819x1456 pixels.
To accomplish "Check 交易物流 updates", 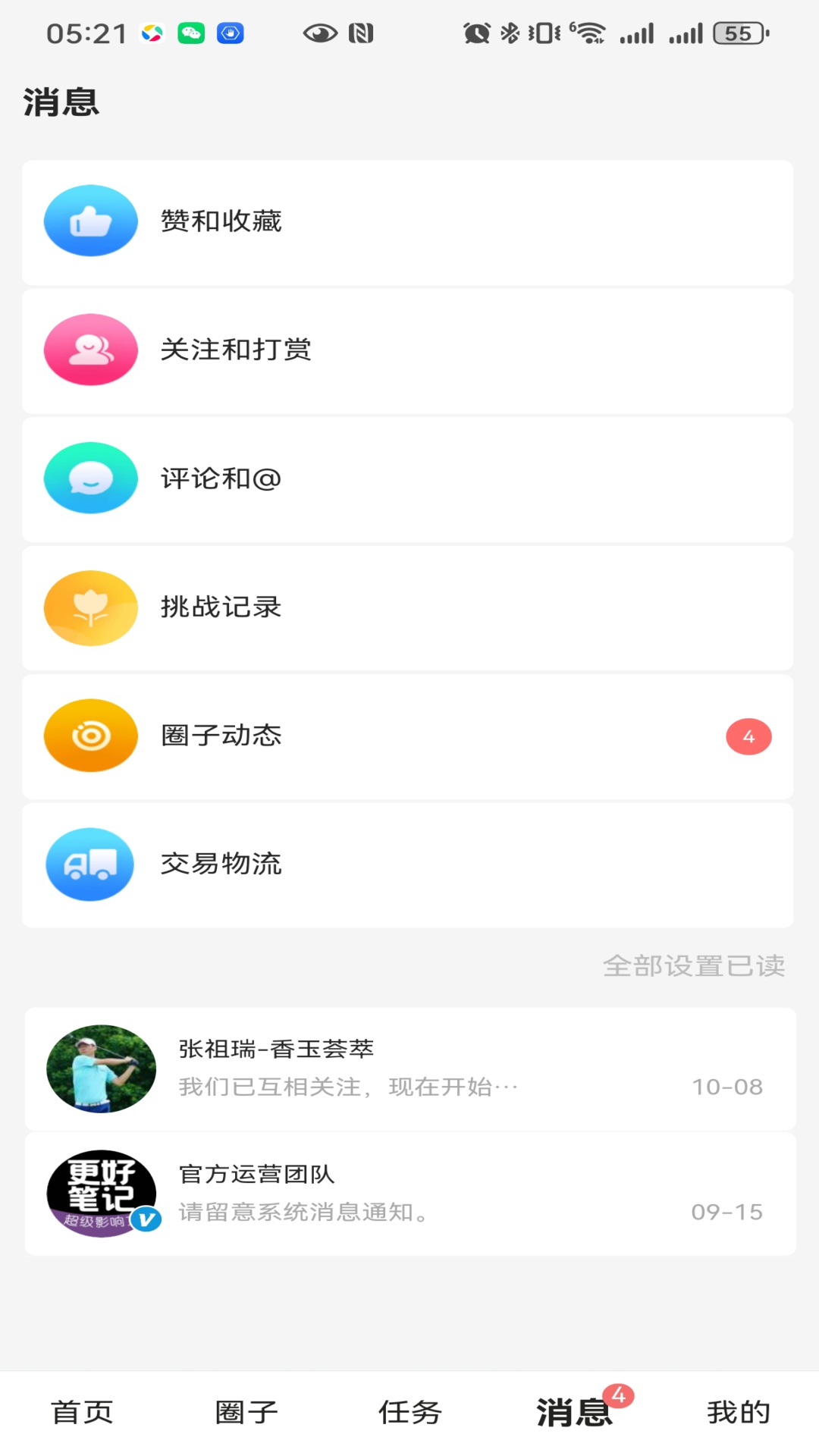I will [x=408, y=864].
